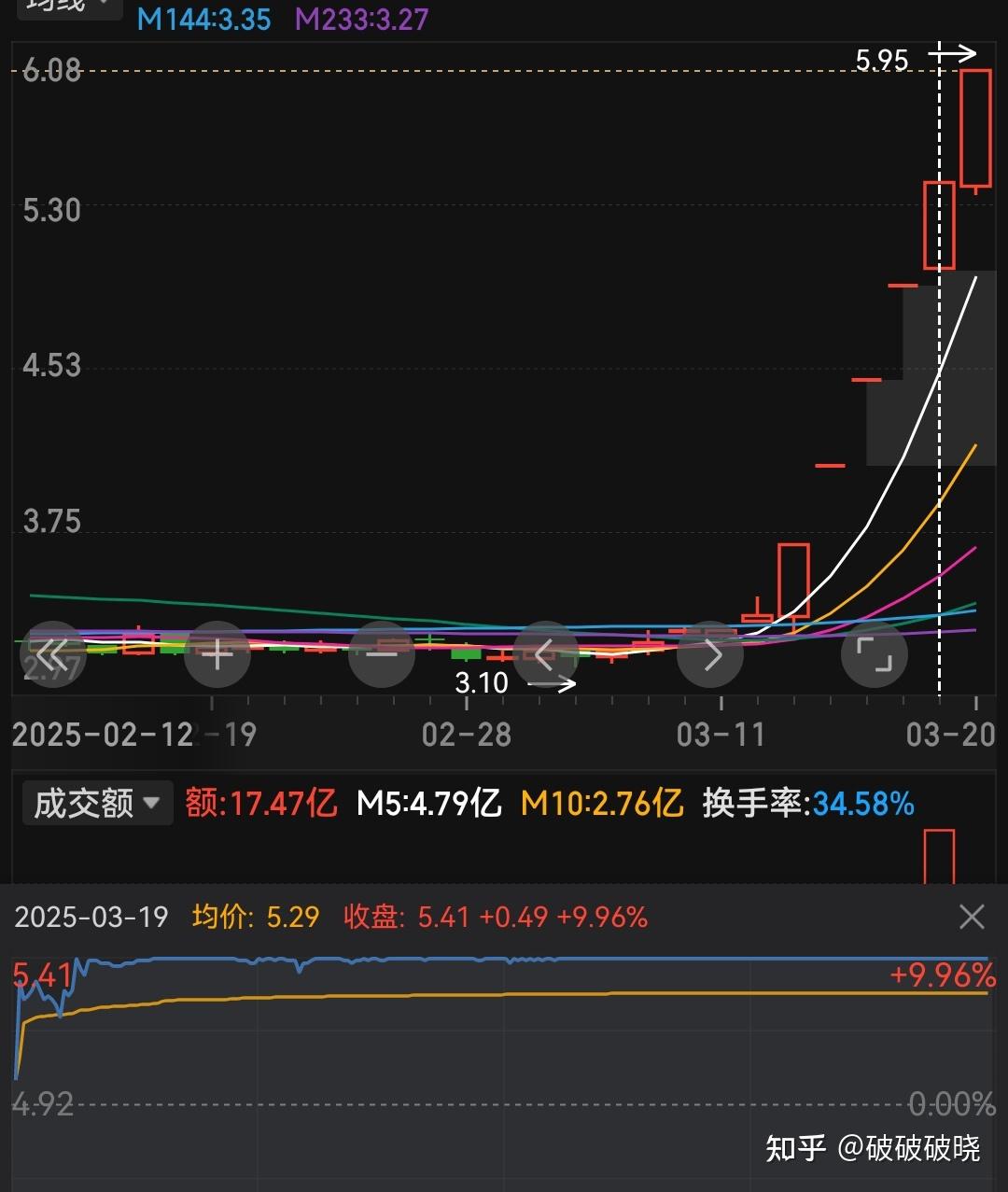This screenshot has height=1192, width=1008.
Task: Zoom out using the minus icon
Action: [382, 654]
